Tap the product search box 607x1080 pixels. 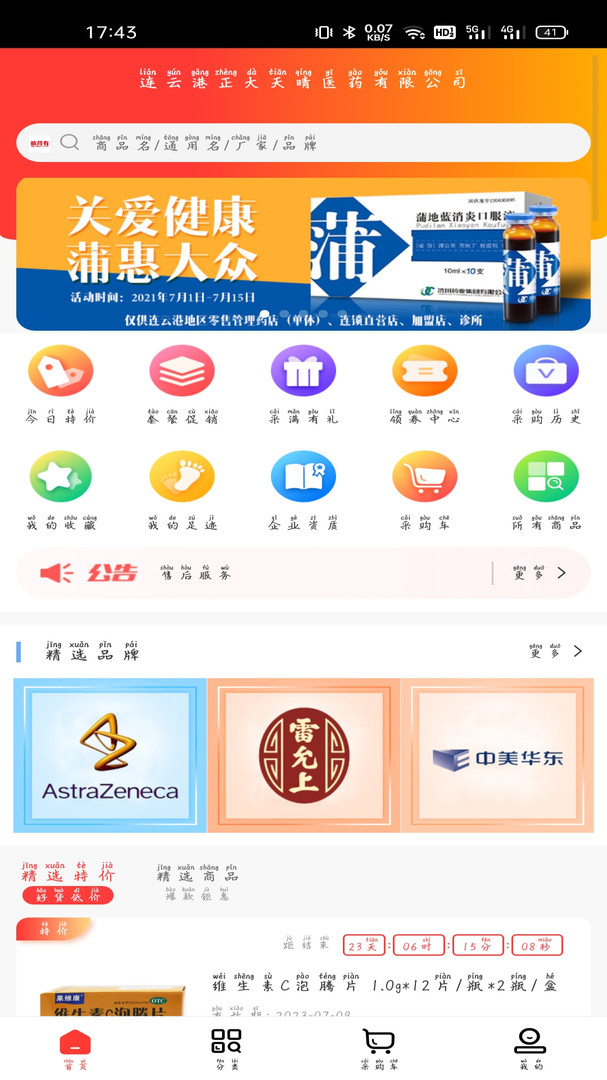303,143
